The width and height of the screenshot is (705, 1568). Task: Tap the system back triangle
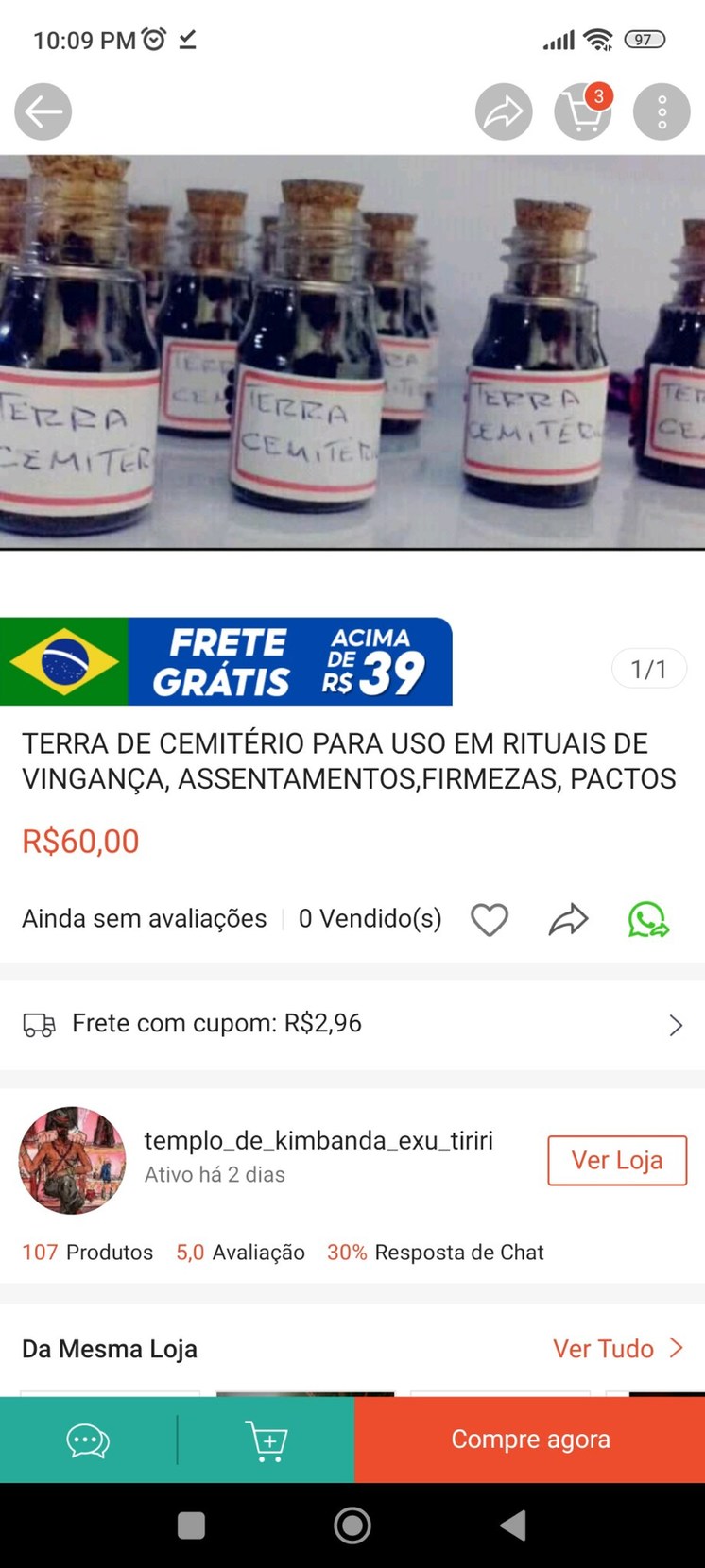(513, 1525)
